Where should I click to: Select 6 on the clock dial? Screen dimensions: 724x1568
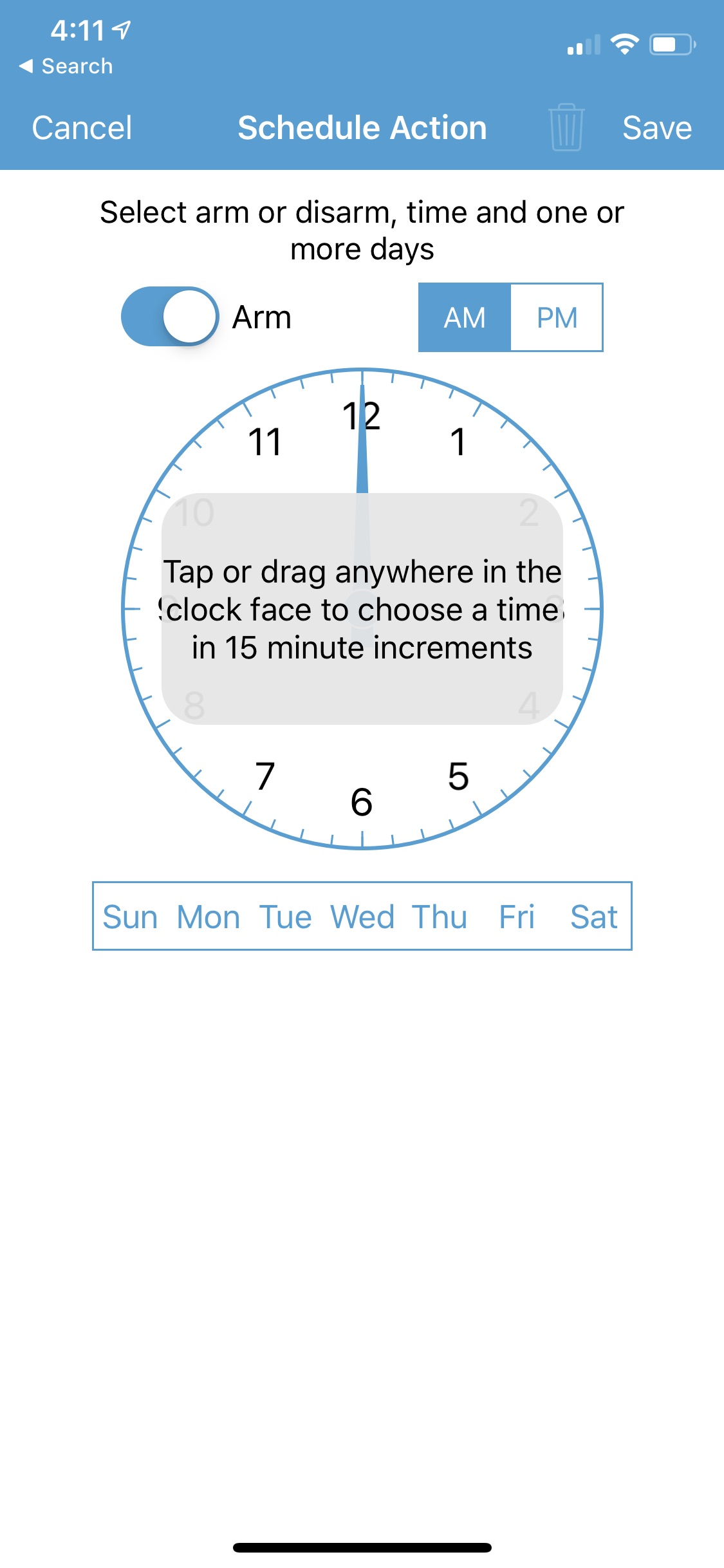point(362,802)
